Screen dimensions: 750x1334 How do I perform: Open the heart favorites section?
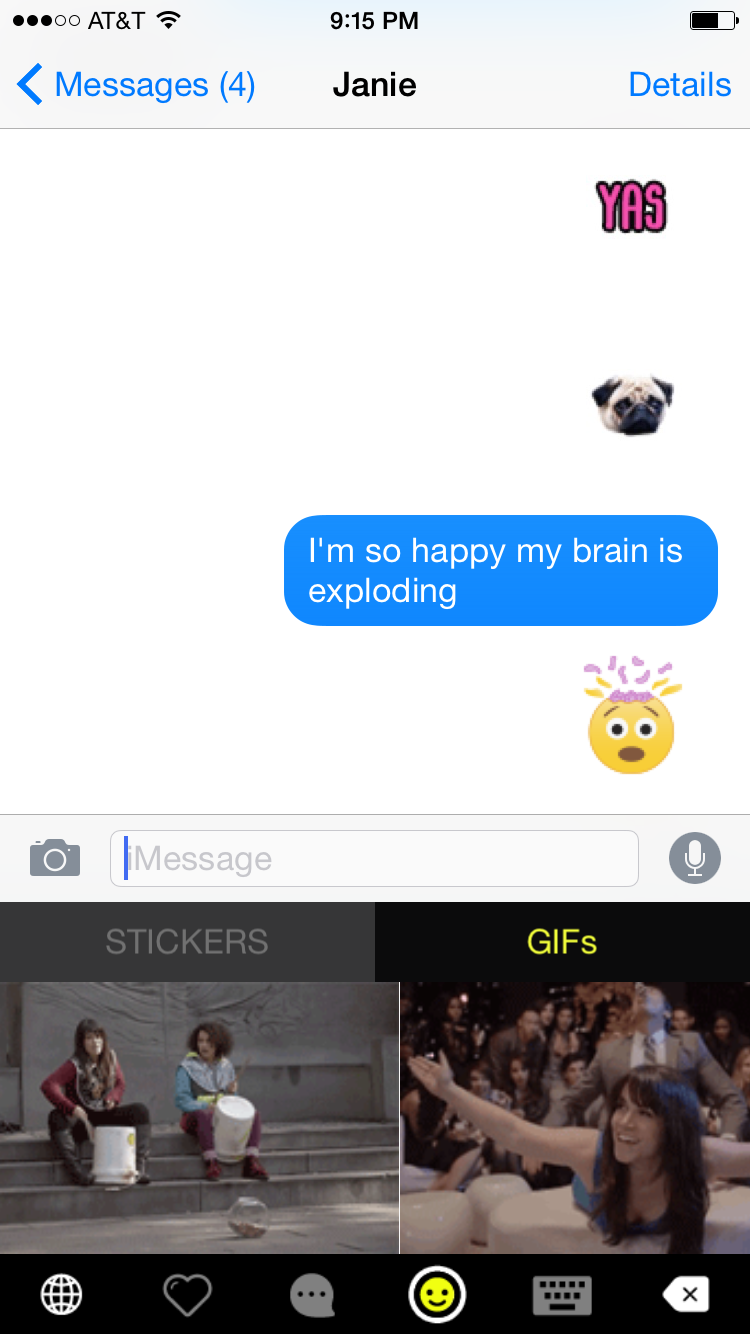(x=187, y=1296)
